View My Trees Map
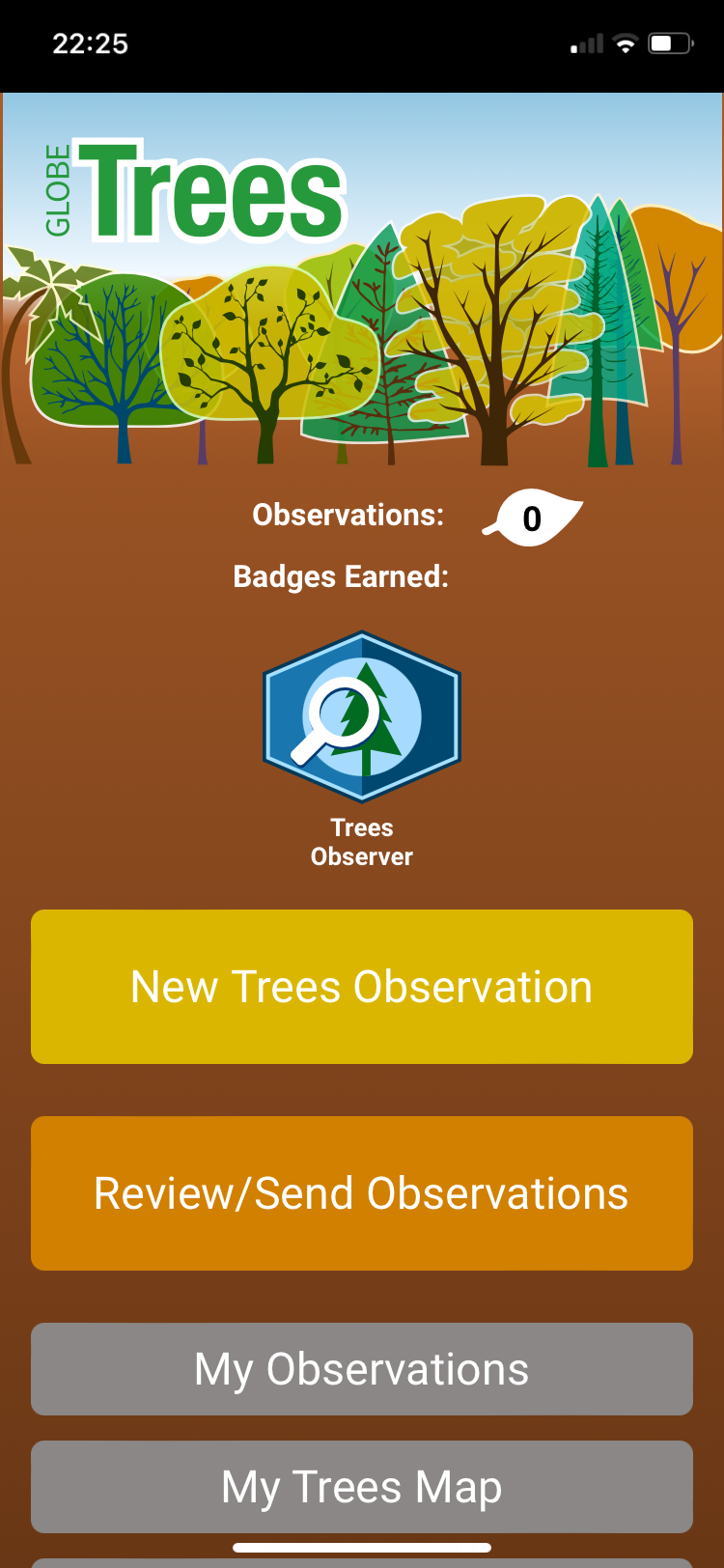 pyautogui.click(x=362, y=1487)
